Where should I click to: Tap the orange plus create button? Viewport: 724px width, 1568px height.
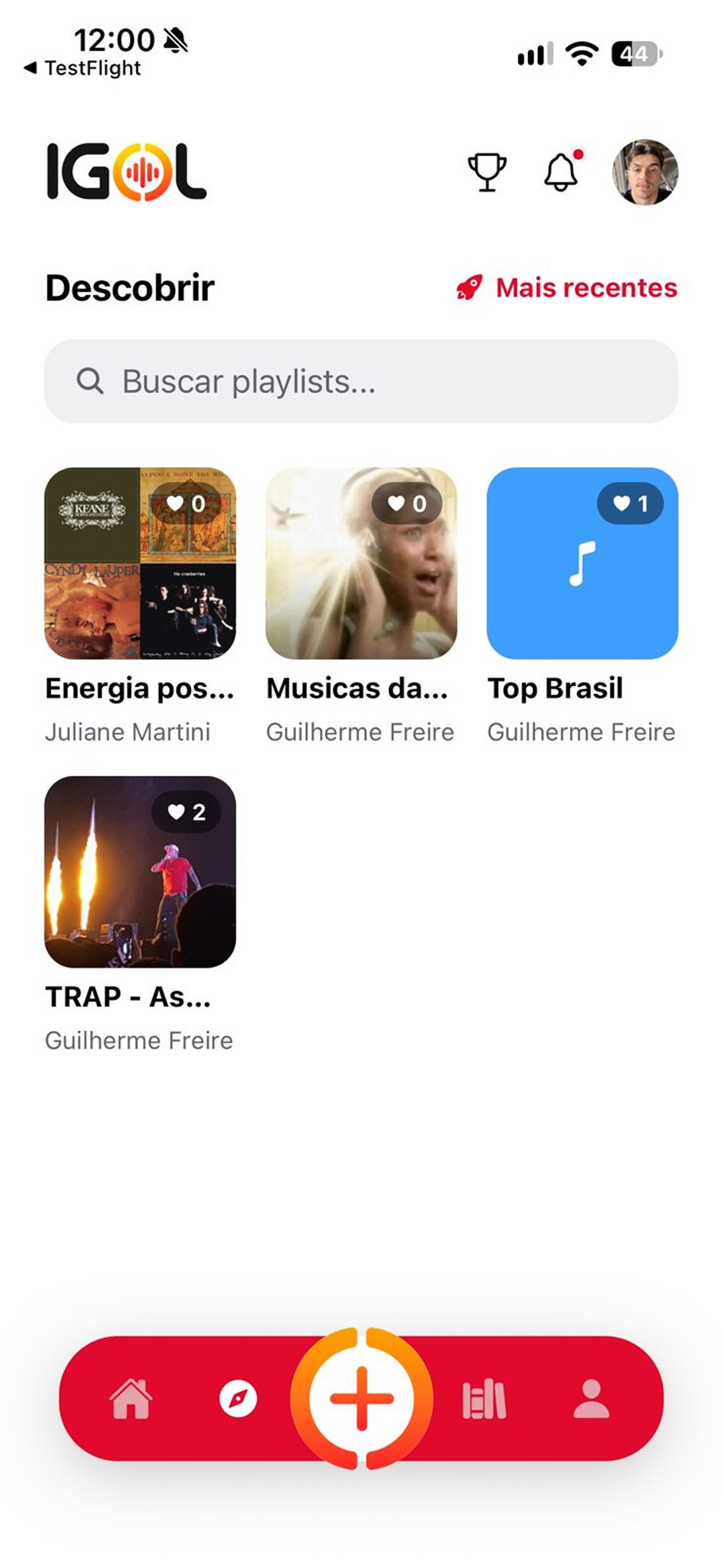point(361,1399)
